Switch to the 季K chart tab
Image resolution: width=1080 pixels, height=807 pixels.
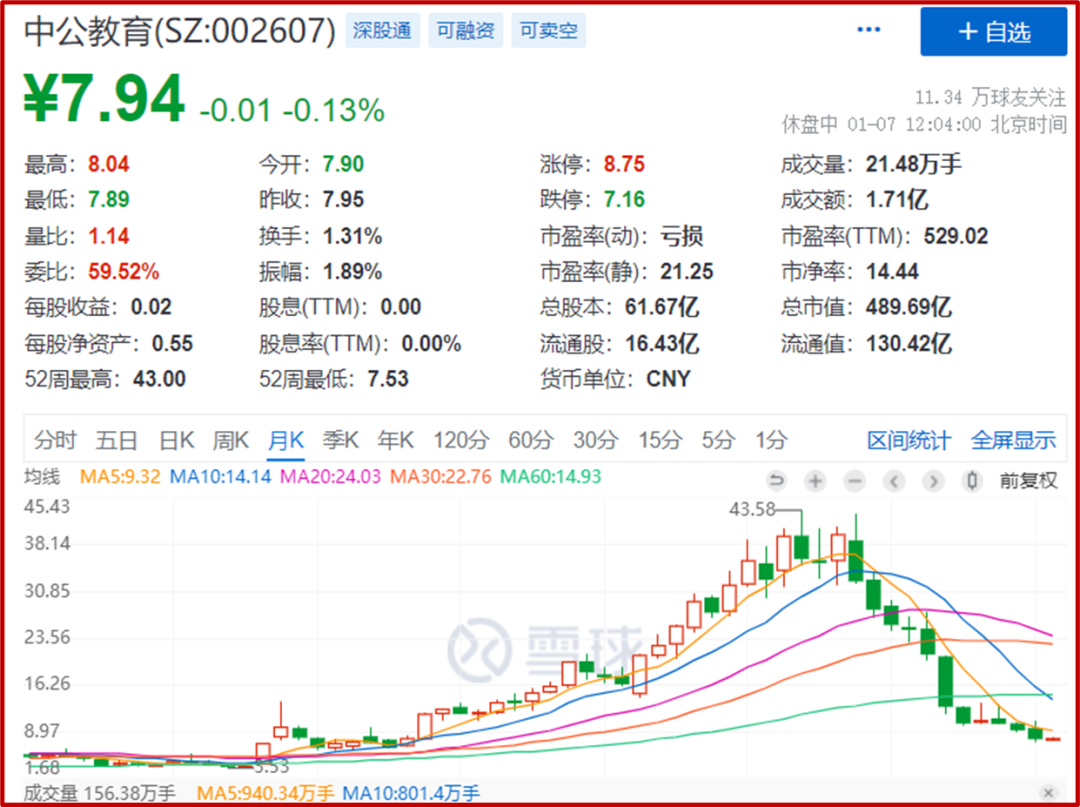[x=341, y=440]
